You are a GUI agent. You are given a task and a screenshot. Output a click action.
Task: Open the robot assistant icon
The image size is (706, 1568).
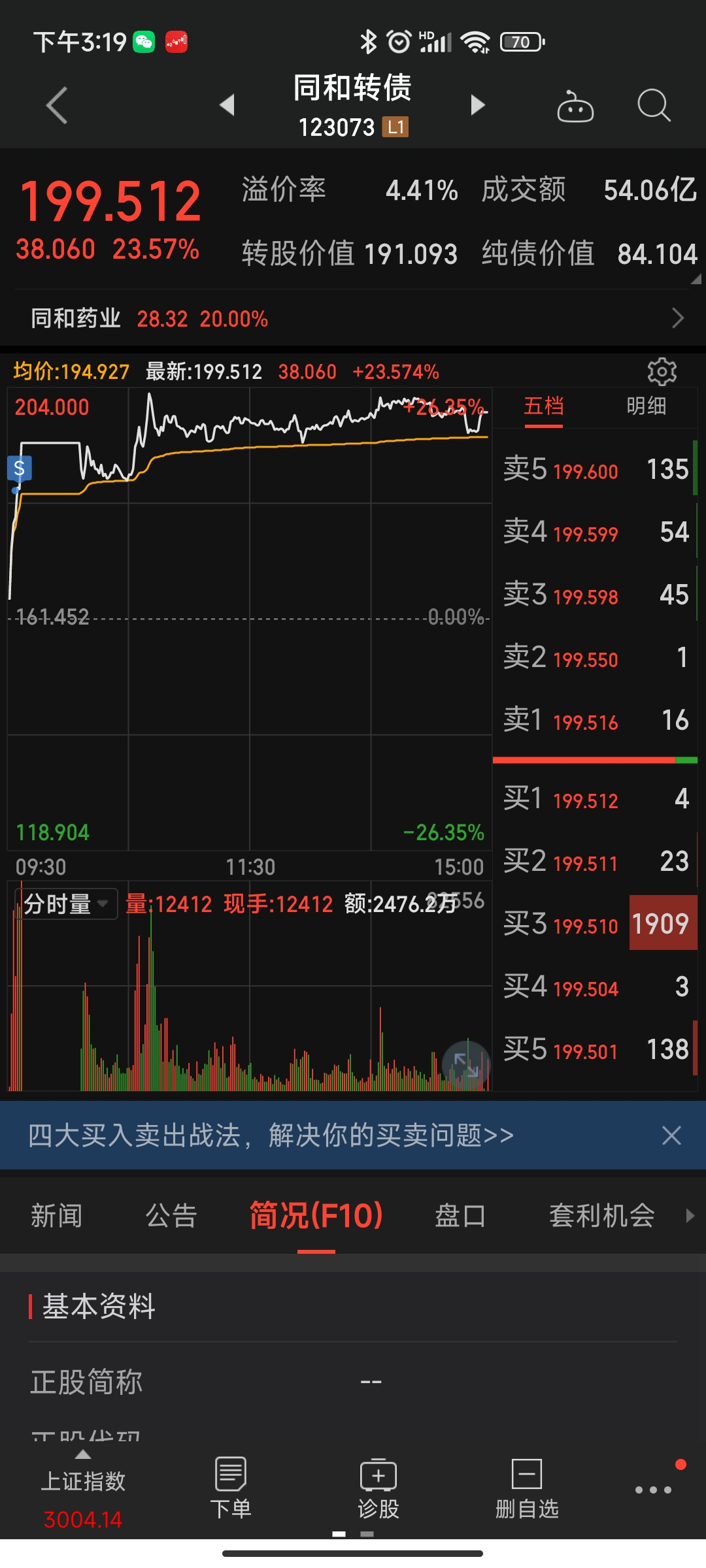[x=575, y=106]
